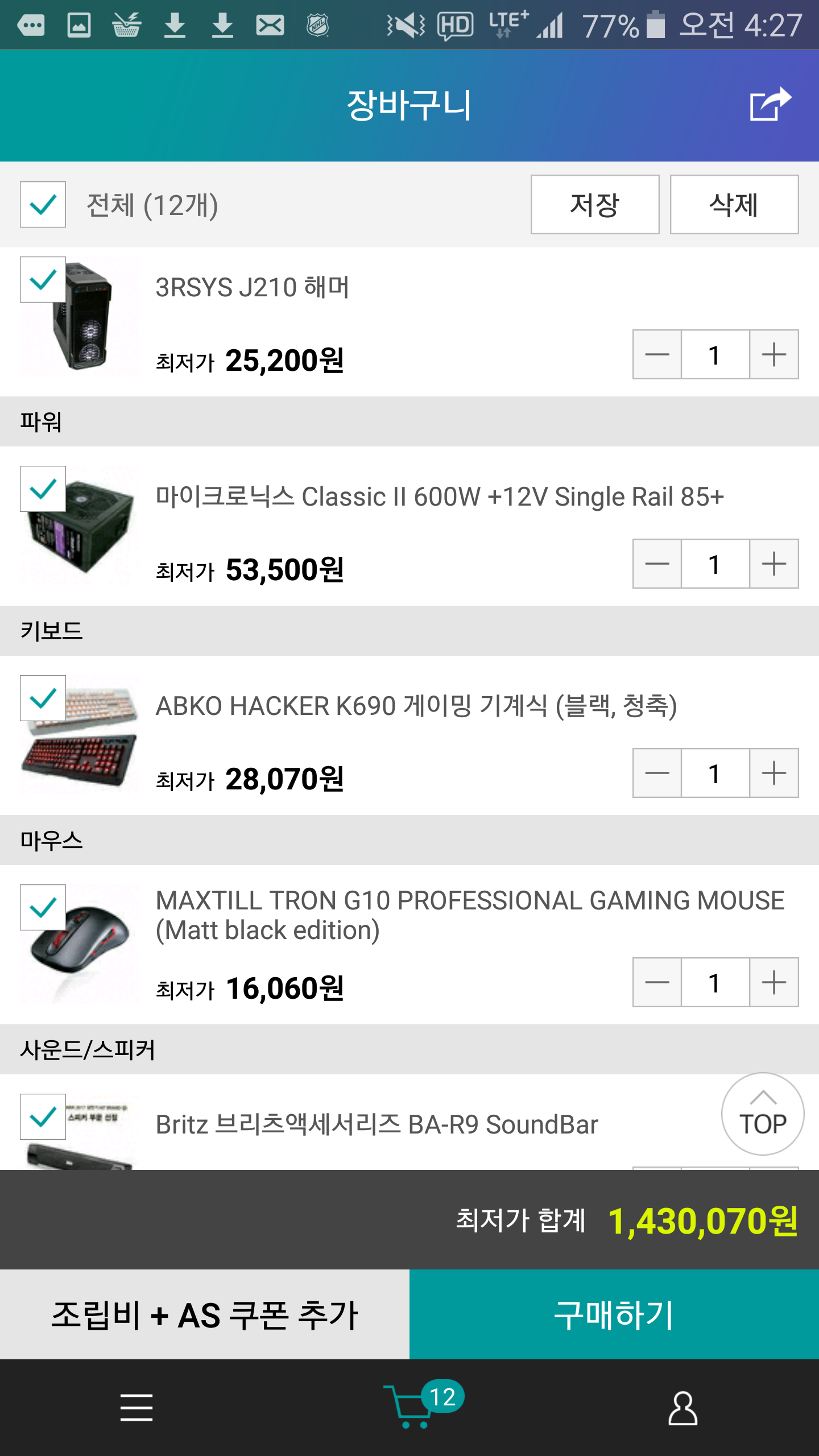Image resolution: width=819 pixels, height=1456 pixels.
Task: Uncheck the Britz BA-R9 SoundBar item
Action: pos(43,1117)
